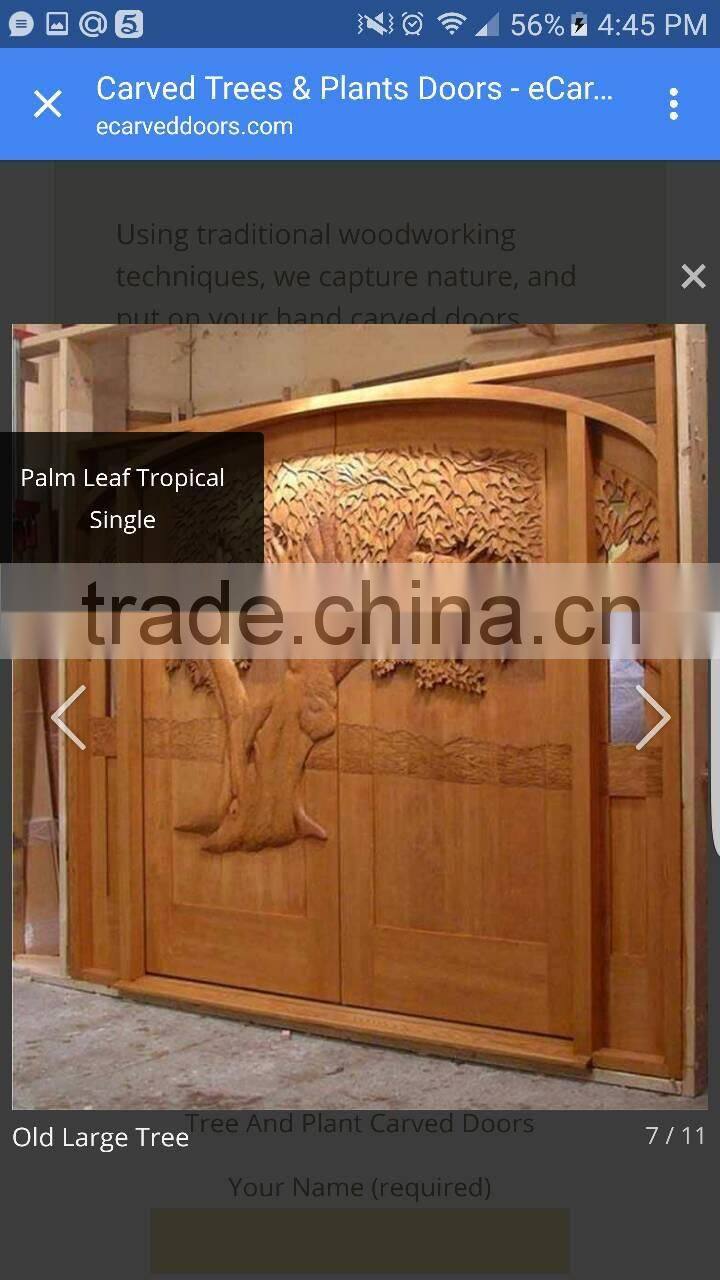
Task: Show the next carved door image
Action: (x=652, y=717)
